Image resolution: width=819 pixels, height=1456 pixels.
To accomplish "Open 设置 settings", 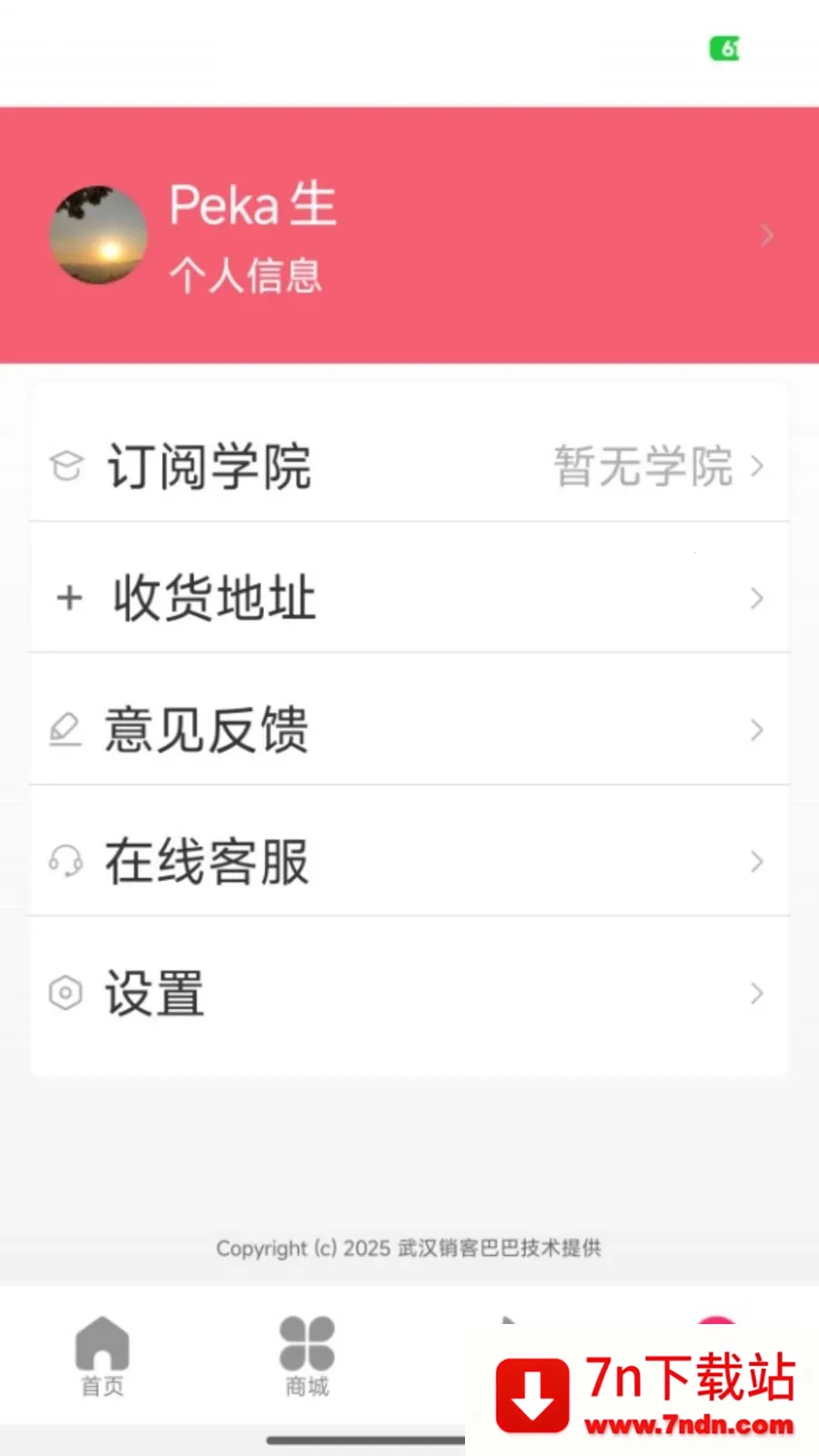I will [x=409, y=993].
